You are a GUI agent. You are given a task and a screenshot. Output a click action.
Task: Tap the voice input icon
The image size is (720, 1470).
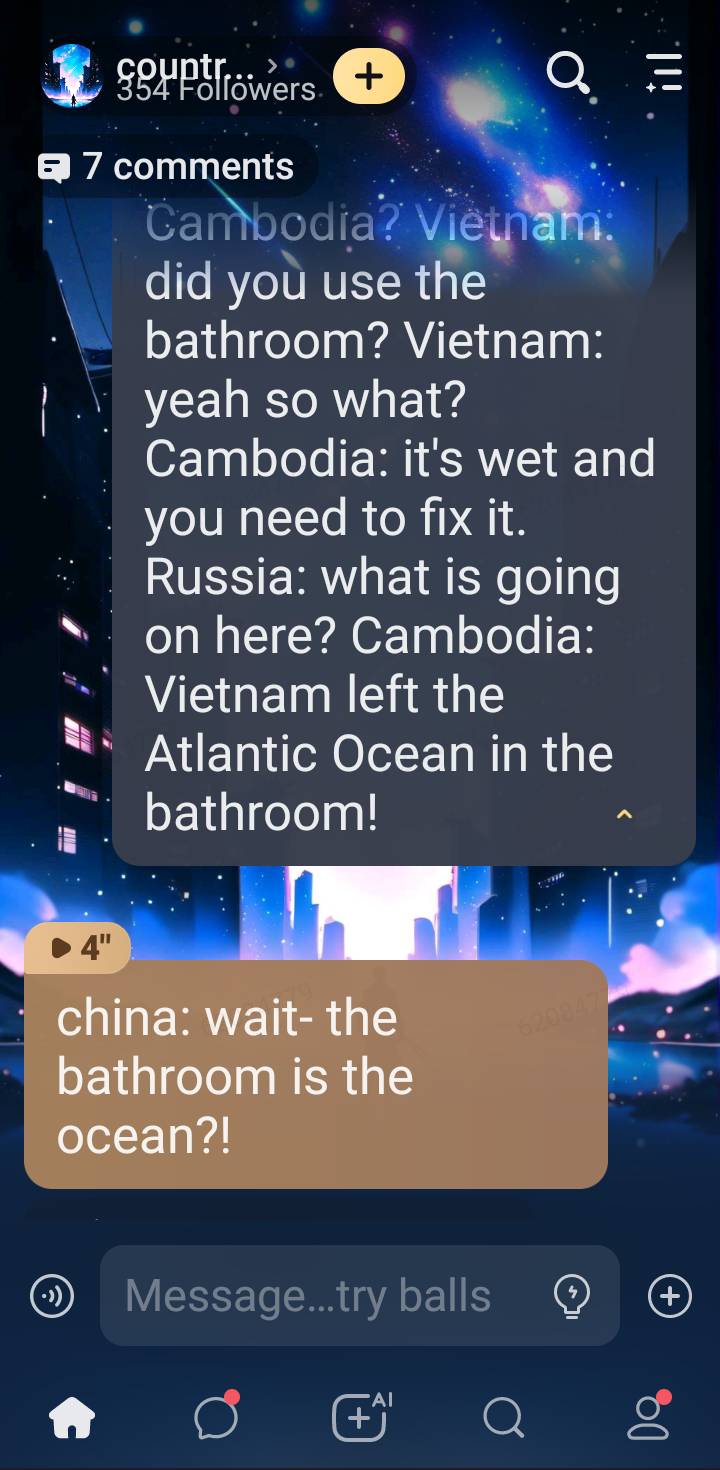point(52,1296)
